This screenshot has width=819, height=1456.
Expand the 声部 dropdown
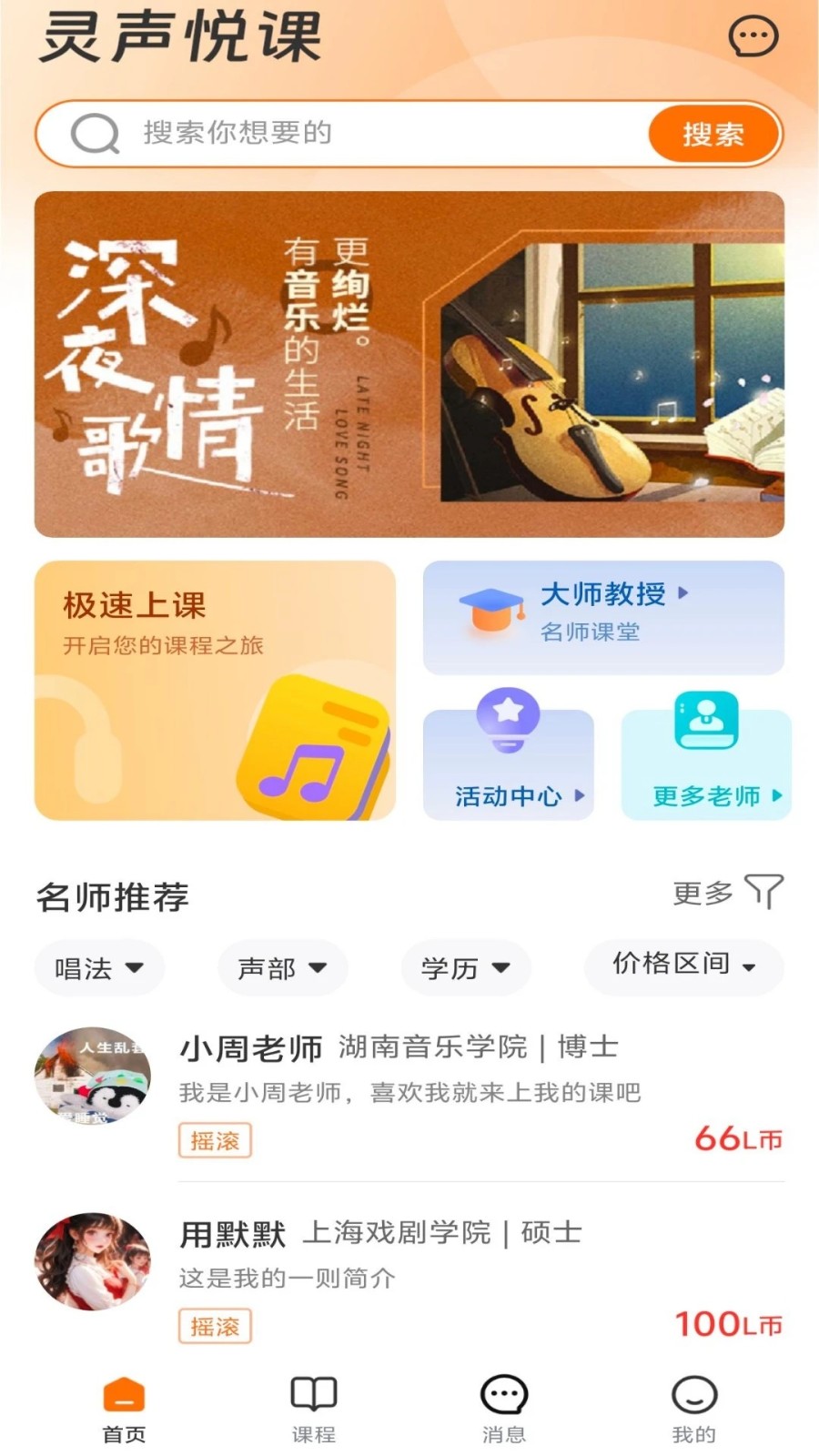(282, 967)
